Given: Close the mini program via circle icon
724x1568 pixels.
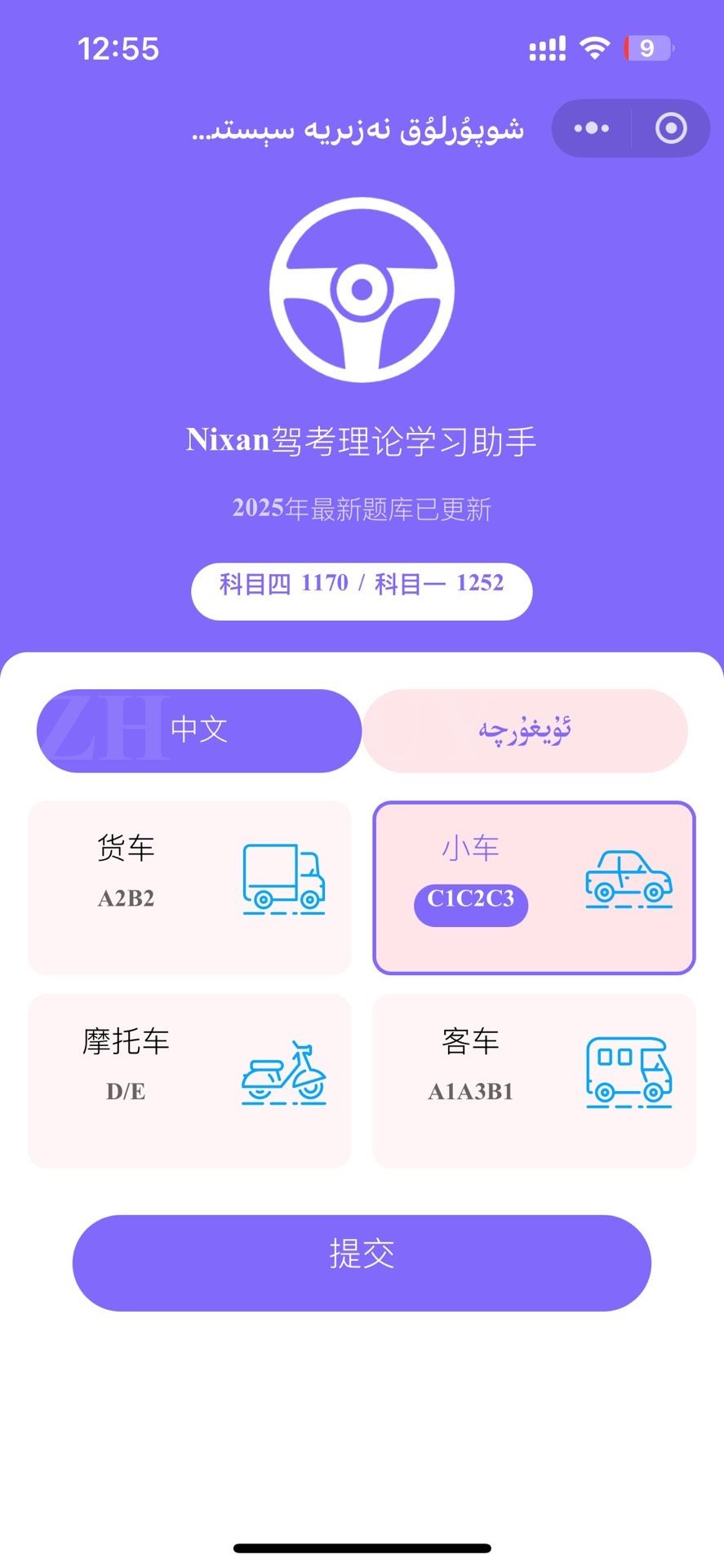Looking at the screenshot, I should click(x=671, y=128).
